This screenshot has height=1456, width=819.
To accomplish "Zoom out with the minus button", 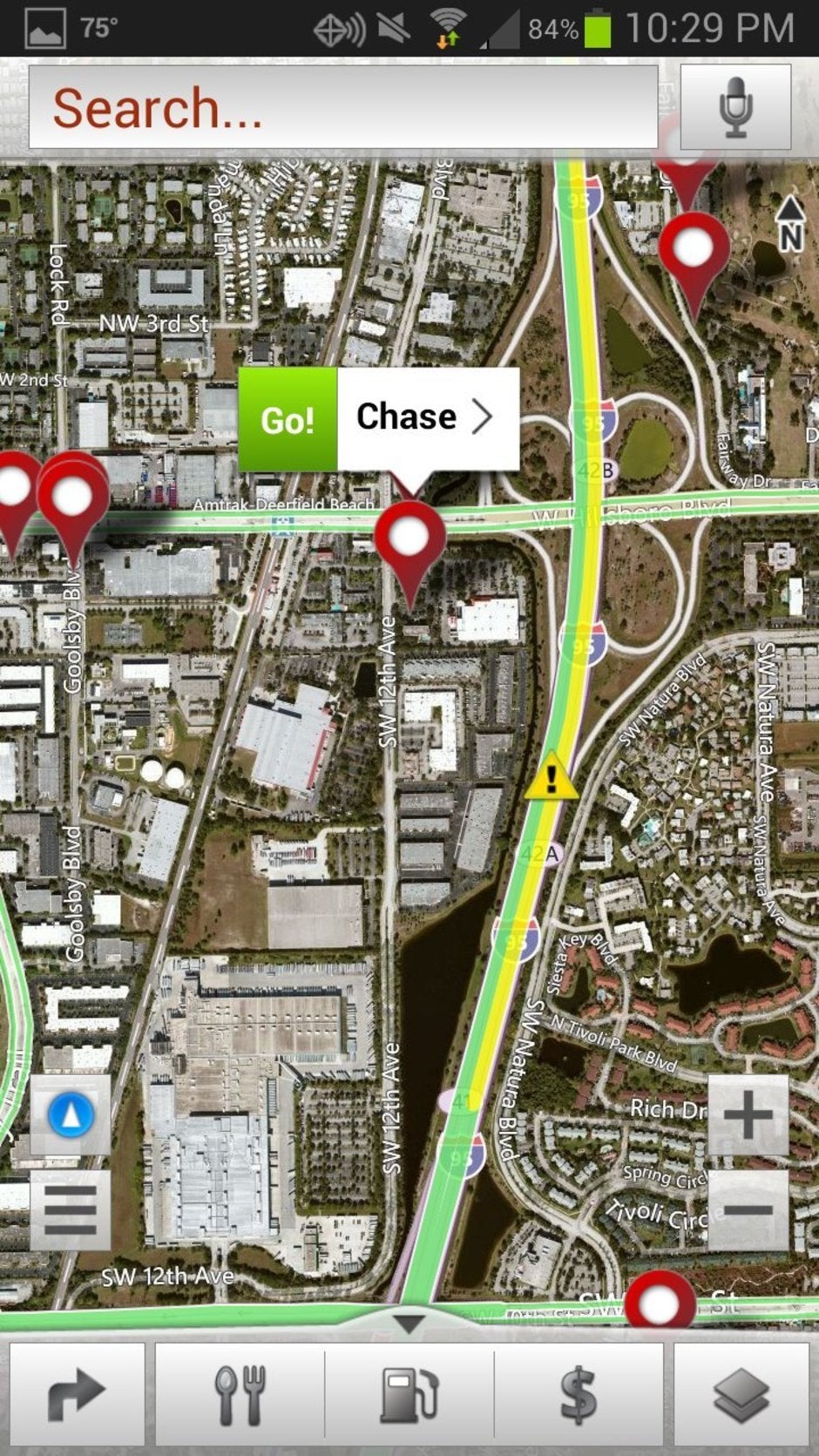I will click(x=748, y=1209).
